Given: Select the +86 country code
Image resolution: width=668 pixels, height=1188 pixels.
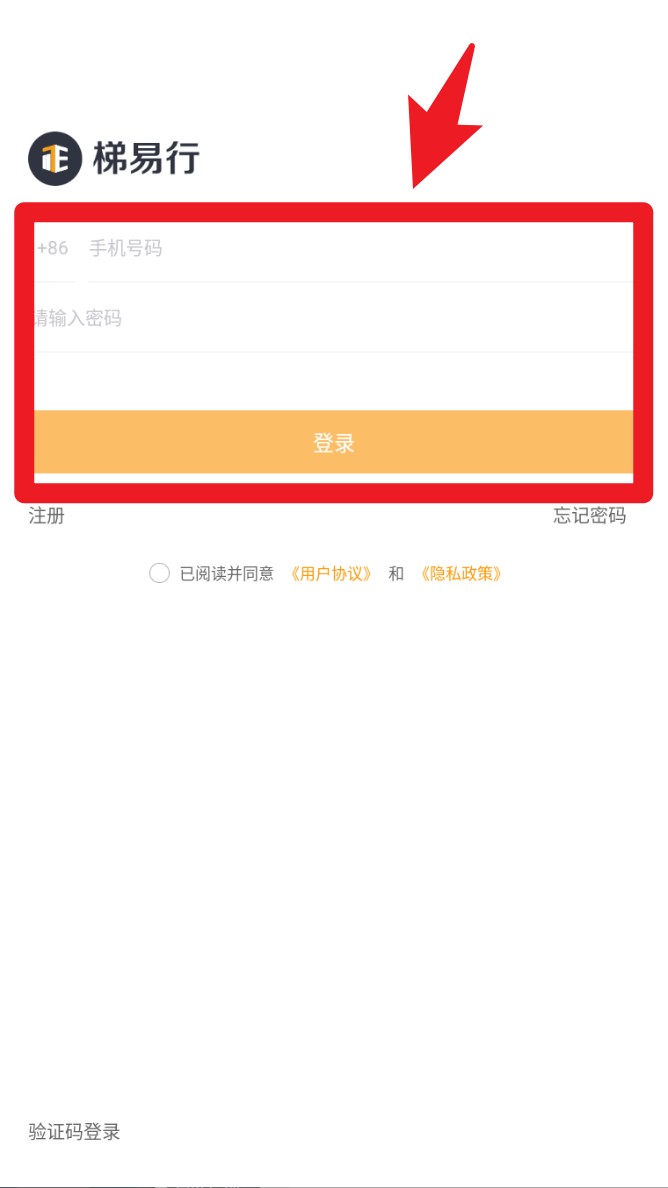Looking at the screenshot, I should tap(53, 248).
